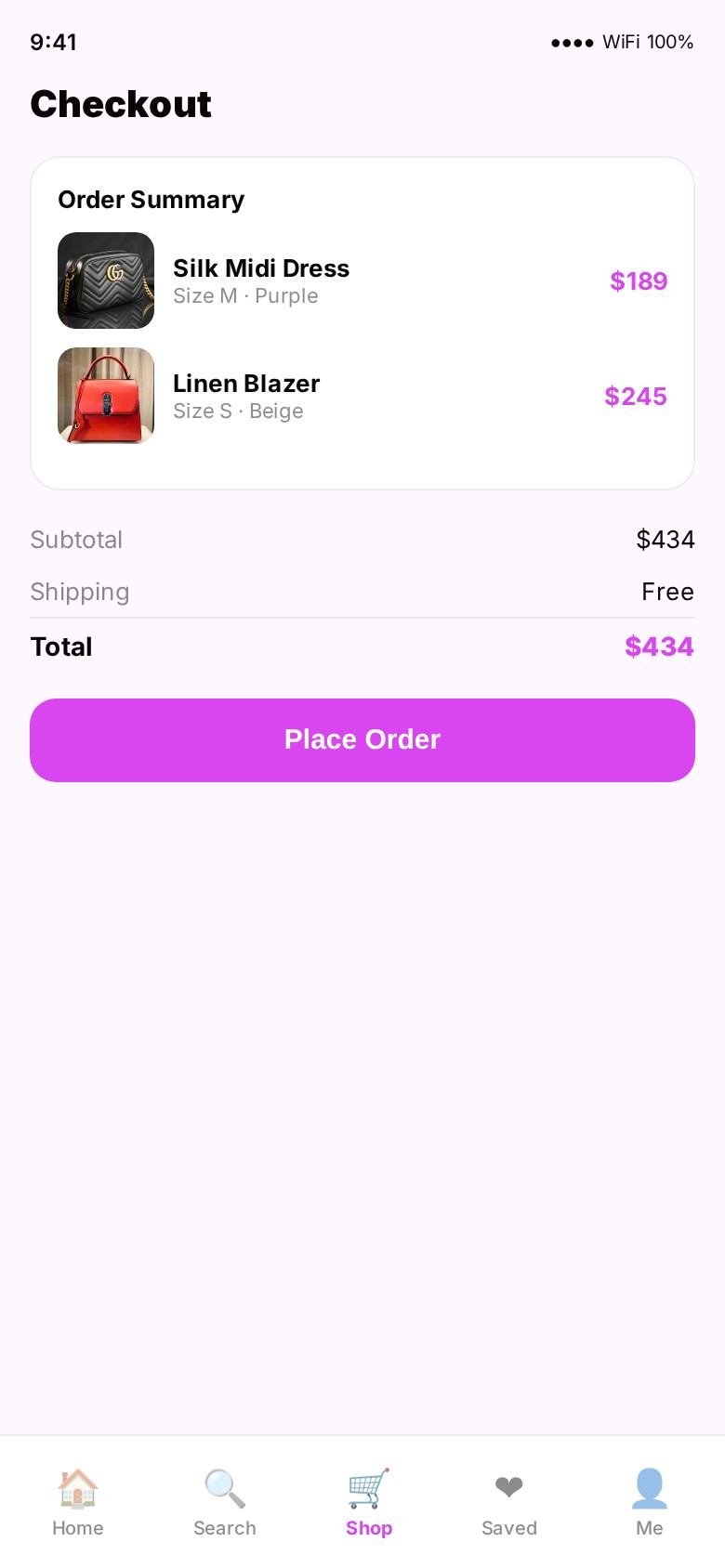725x1568 pixels.
Task: Tap the Free shipping label
Action: pos(667,592)
